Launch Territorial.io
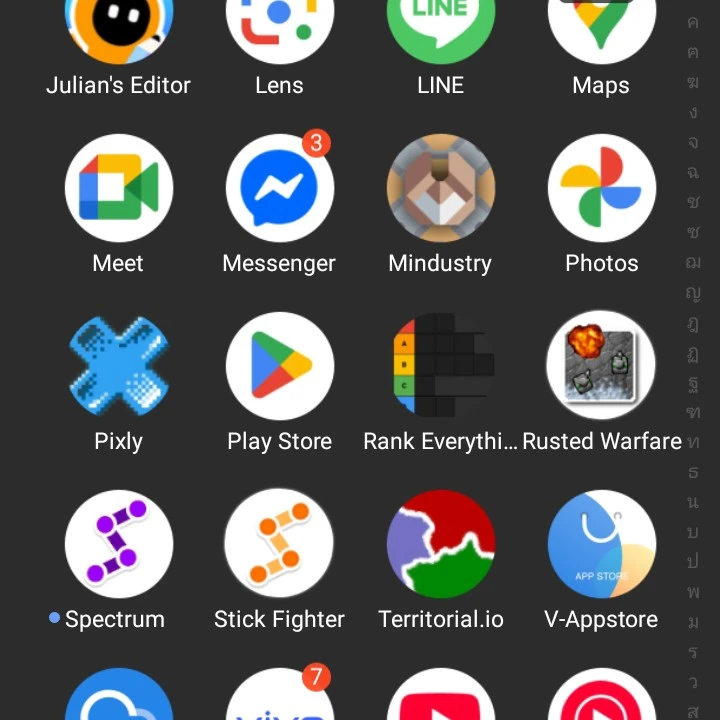The width and height of the screenshot is (720, 720). click(440, 544)
